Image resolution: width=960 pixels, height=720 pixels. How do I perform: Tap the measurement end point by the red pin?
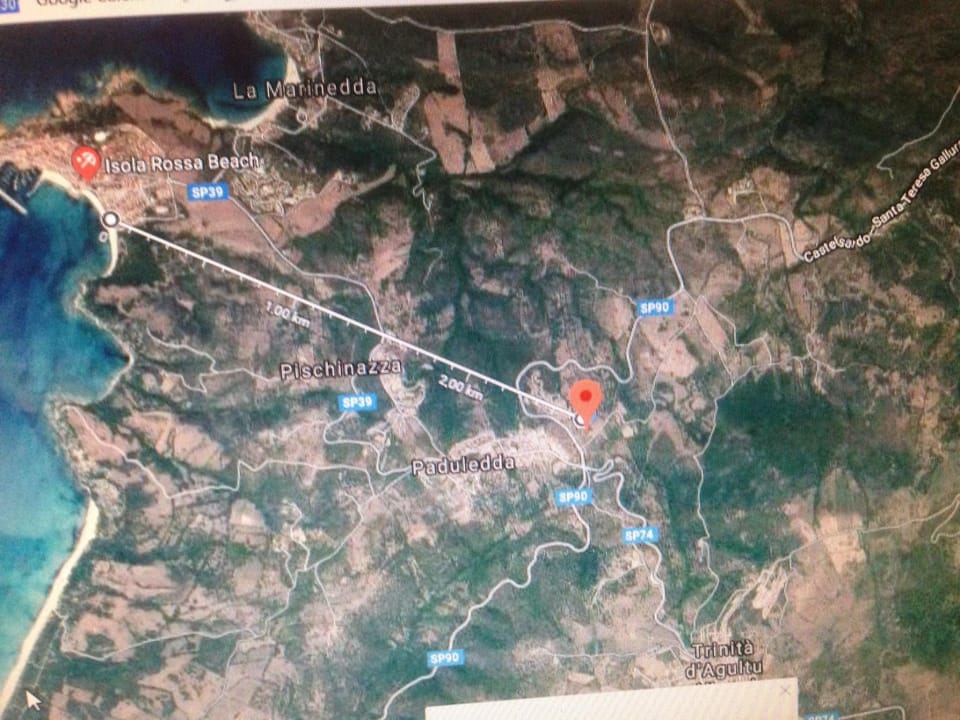pyautogui.click(x=581, y=420)
